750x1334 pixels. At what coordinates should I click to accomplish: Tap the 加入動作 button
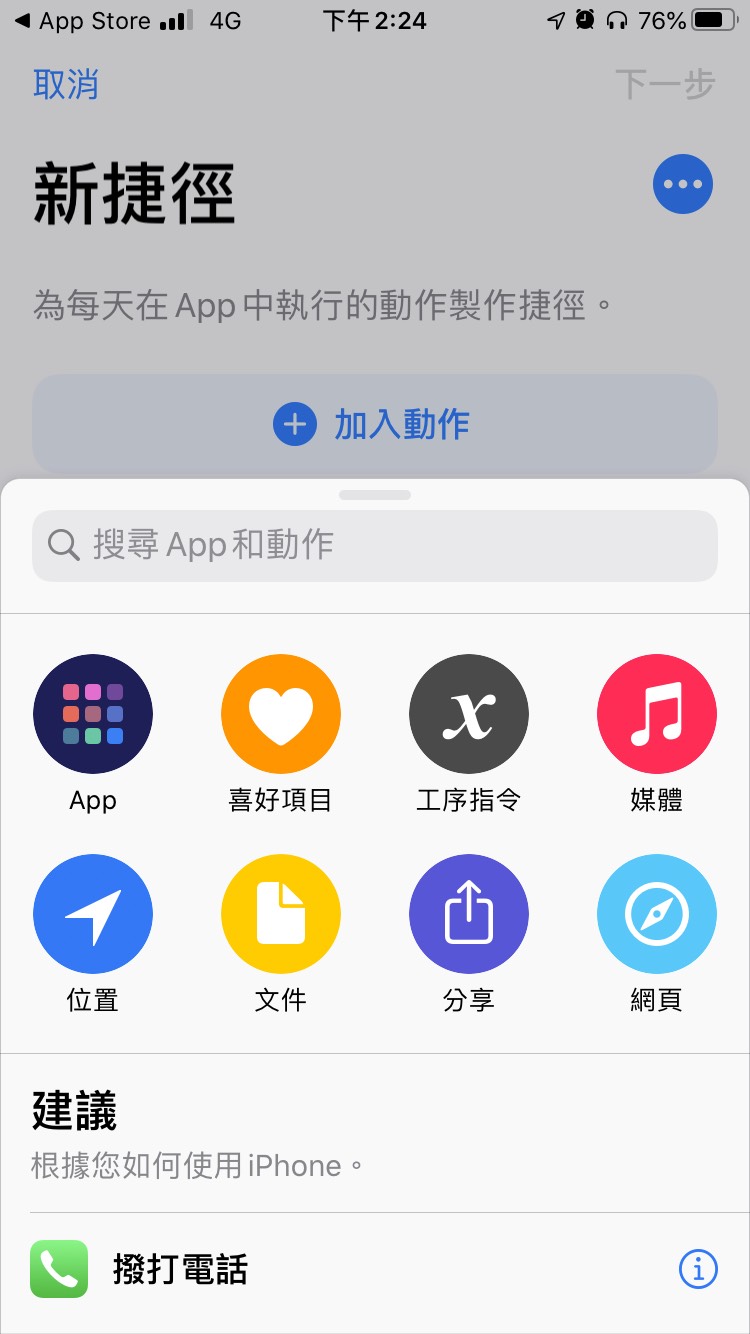pyautogui.click(x=374, y=424)
